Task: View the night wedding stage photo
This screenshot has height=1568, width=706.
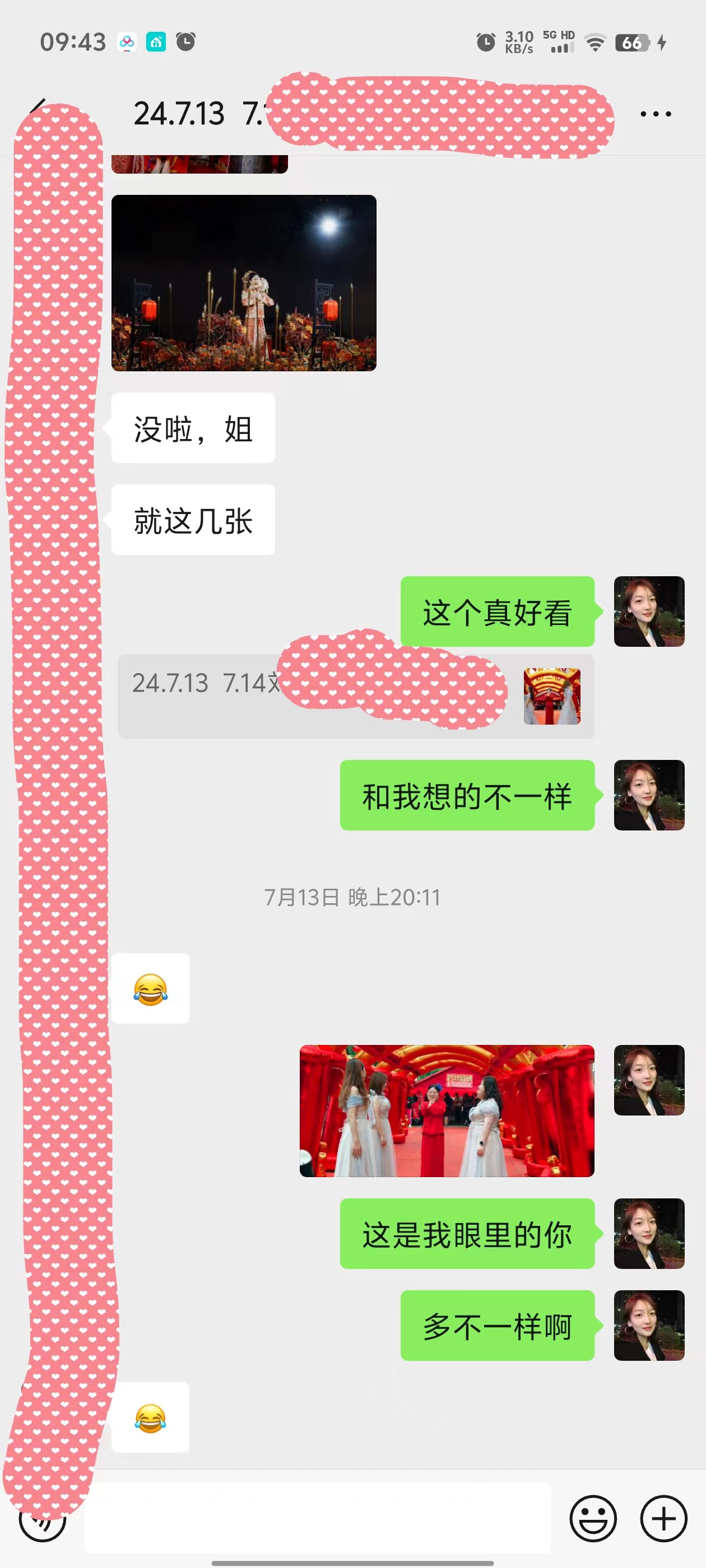Action: [x=244, y=283]
